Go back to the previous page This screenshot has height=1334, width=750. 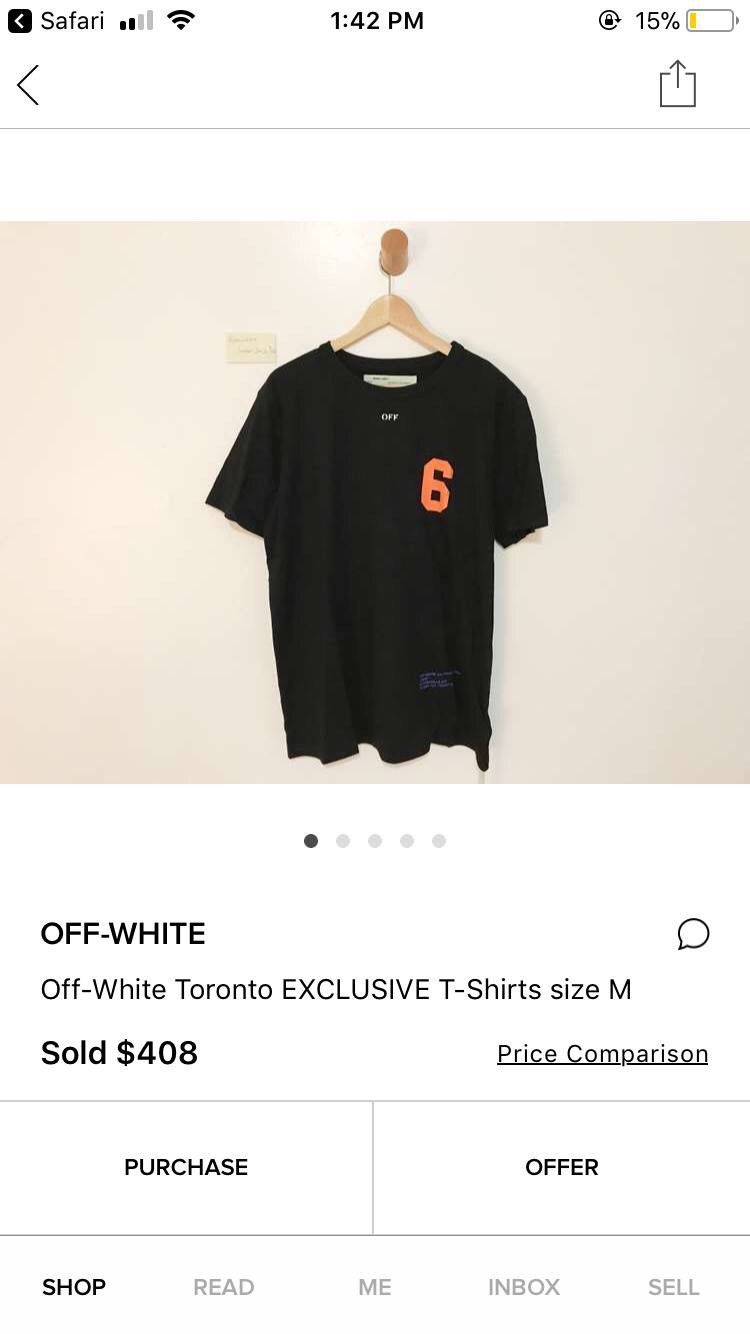click(29, 85)
